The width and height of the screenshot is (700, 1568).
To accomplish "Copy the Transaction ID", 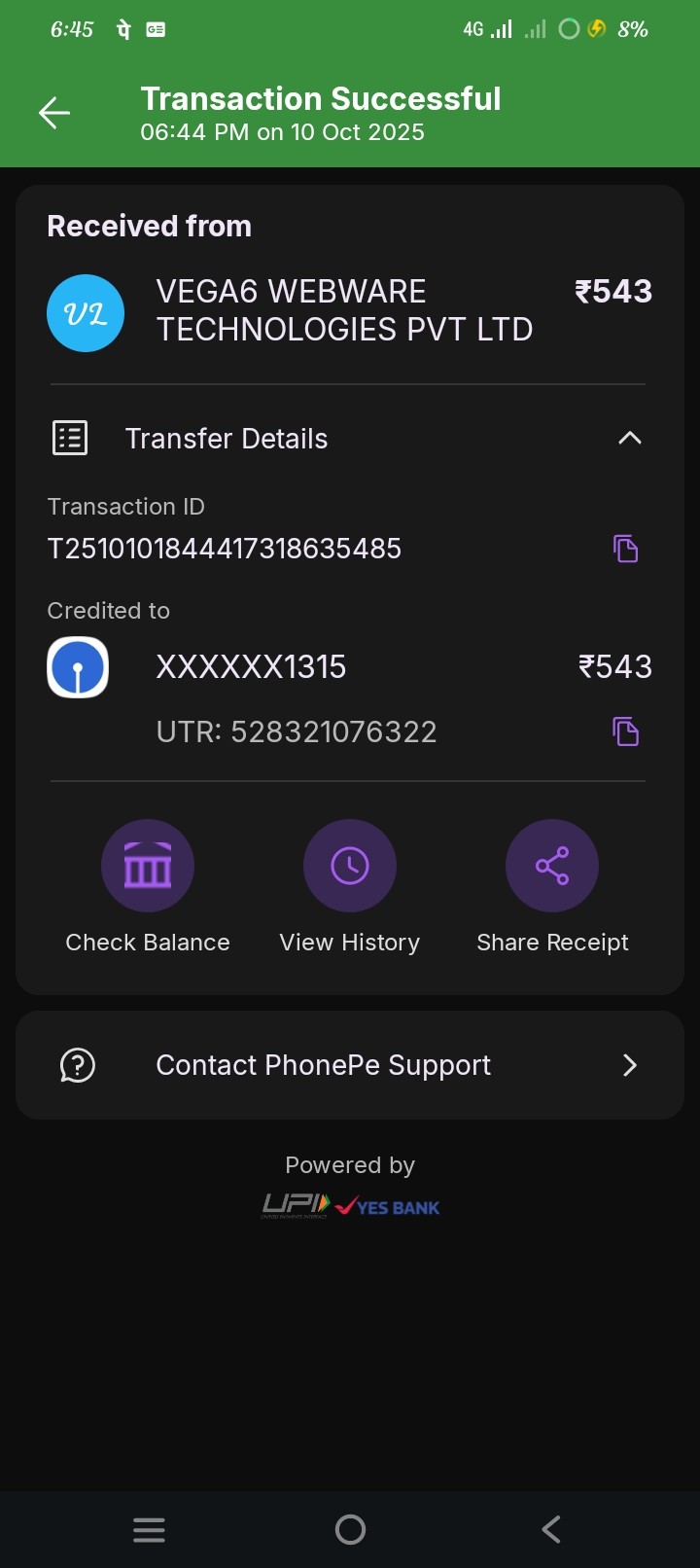I will click(625, 549).
